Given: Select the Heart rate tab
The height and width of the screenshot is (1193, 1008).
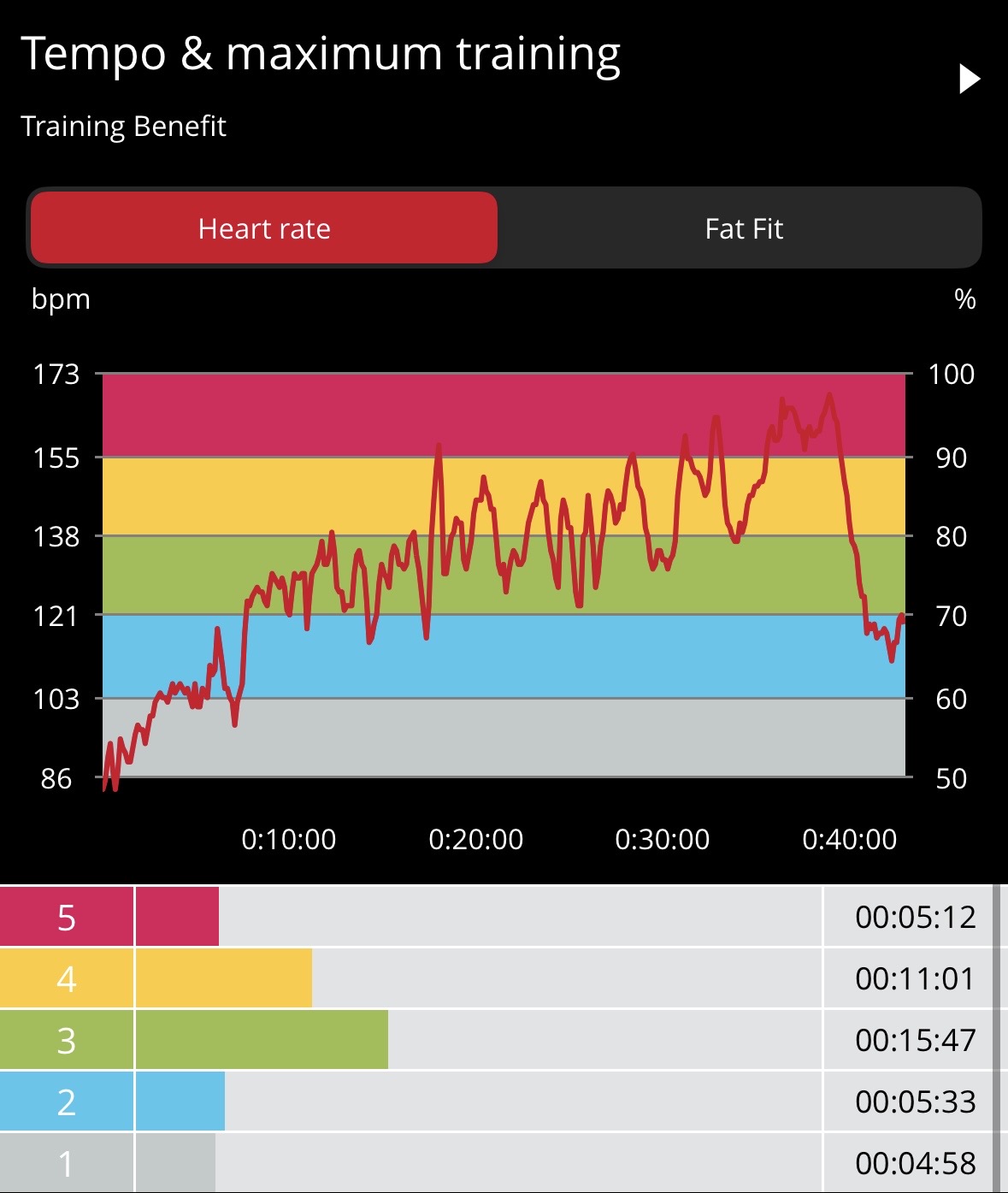Looking at the screenshot, I should [264, 228].
